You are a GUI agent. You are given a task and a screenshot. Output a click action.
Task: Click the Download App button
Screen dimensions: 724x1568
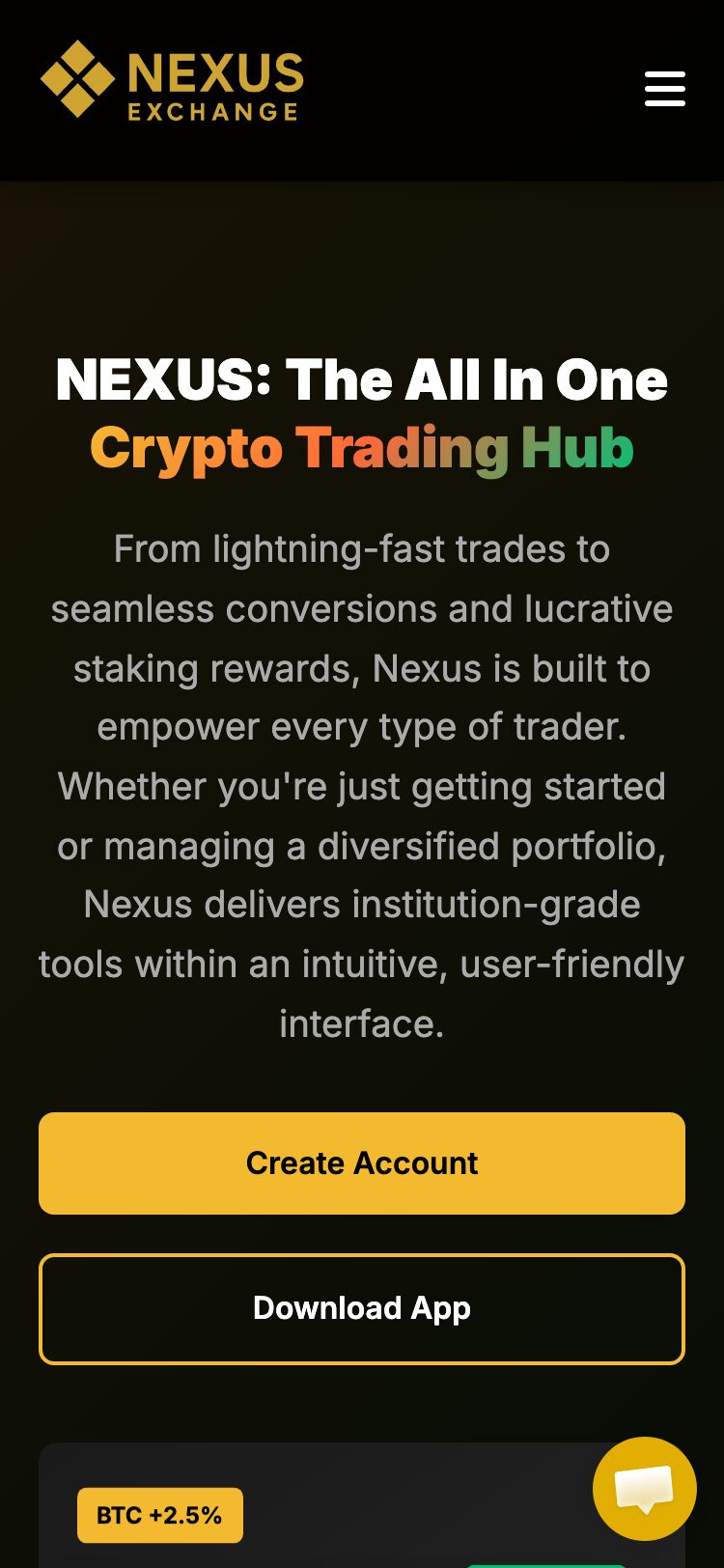coord(361,1309)
